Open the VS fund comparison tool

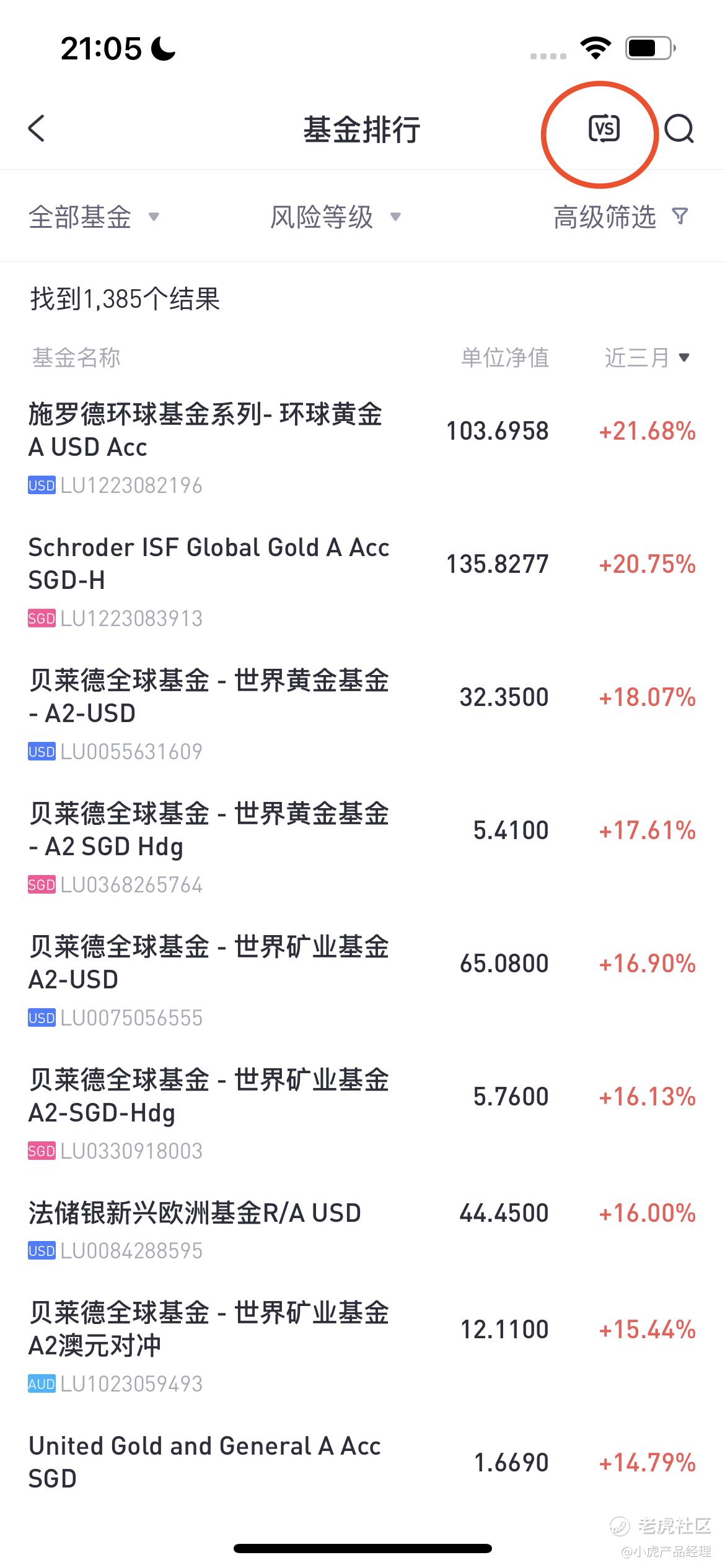click(x=604, y=129)
